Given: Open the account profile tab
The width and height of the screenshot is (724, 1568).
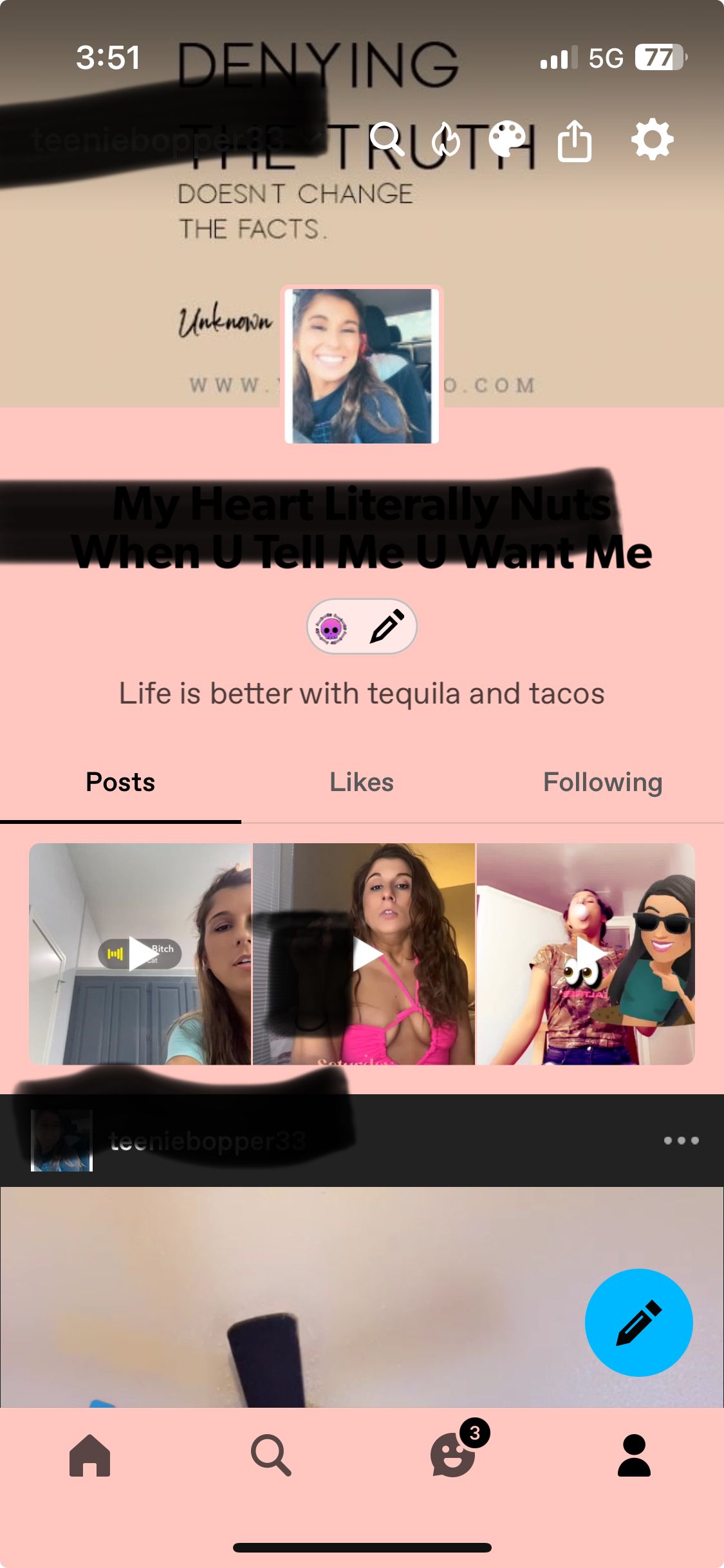Looking at the screenshot, I should click(634, 1455).
